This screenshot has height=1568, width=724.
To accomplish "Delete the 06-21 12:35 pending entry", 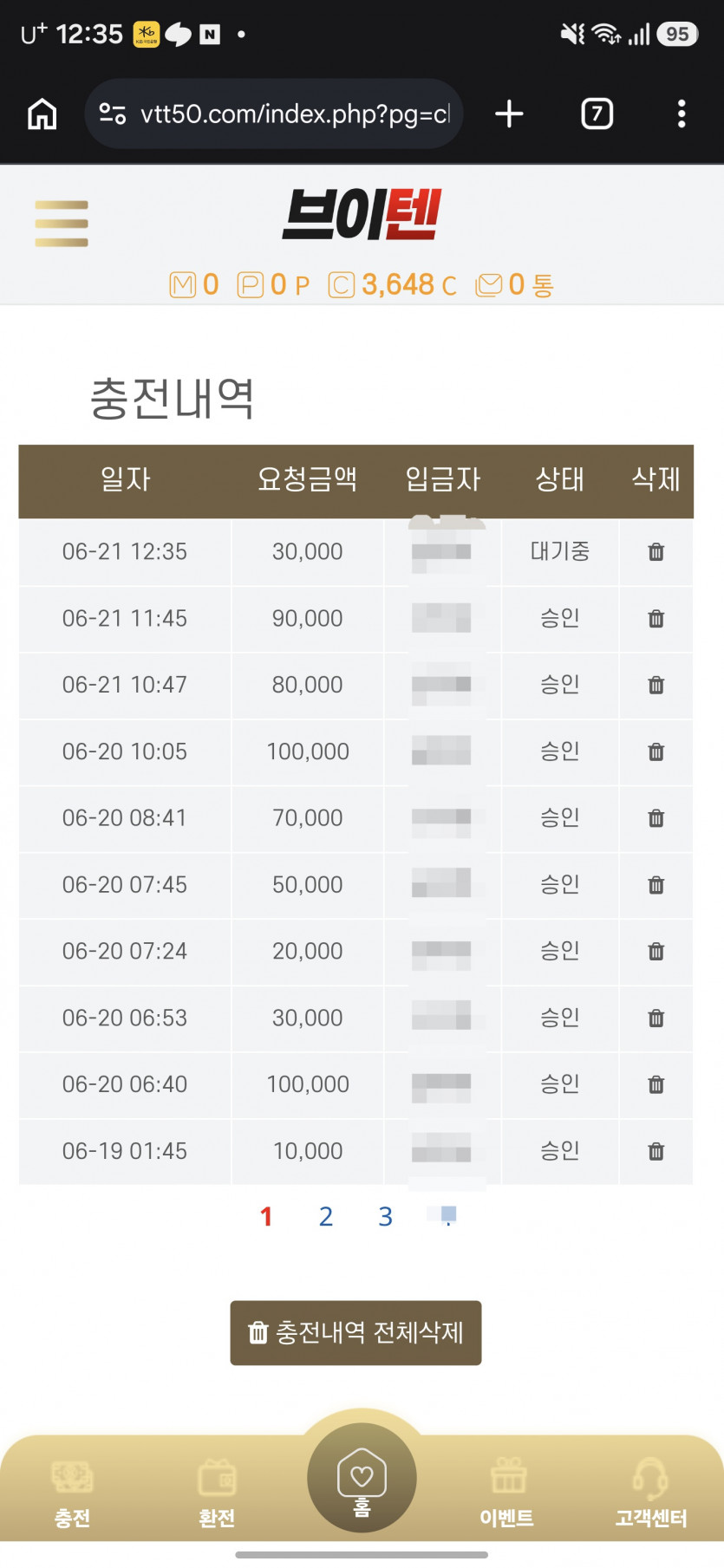I will click(656, 551).
